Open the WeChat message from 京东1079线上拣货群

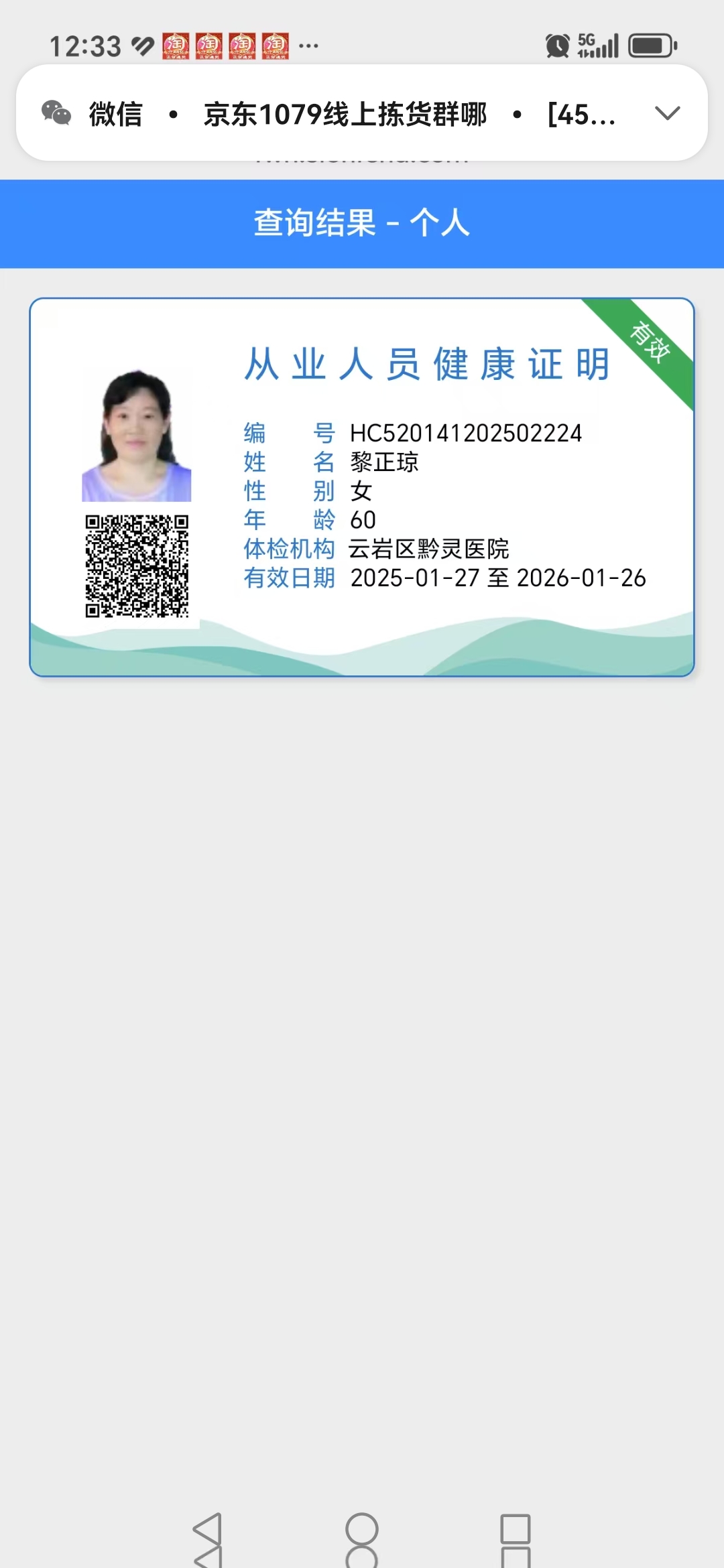click(x=345, y=114)
